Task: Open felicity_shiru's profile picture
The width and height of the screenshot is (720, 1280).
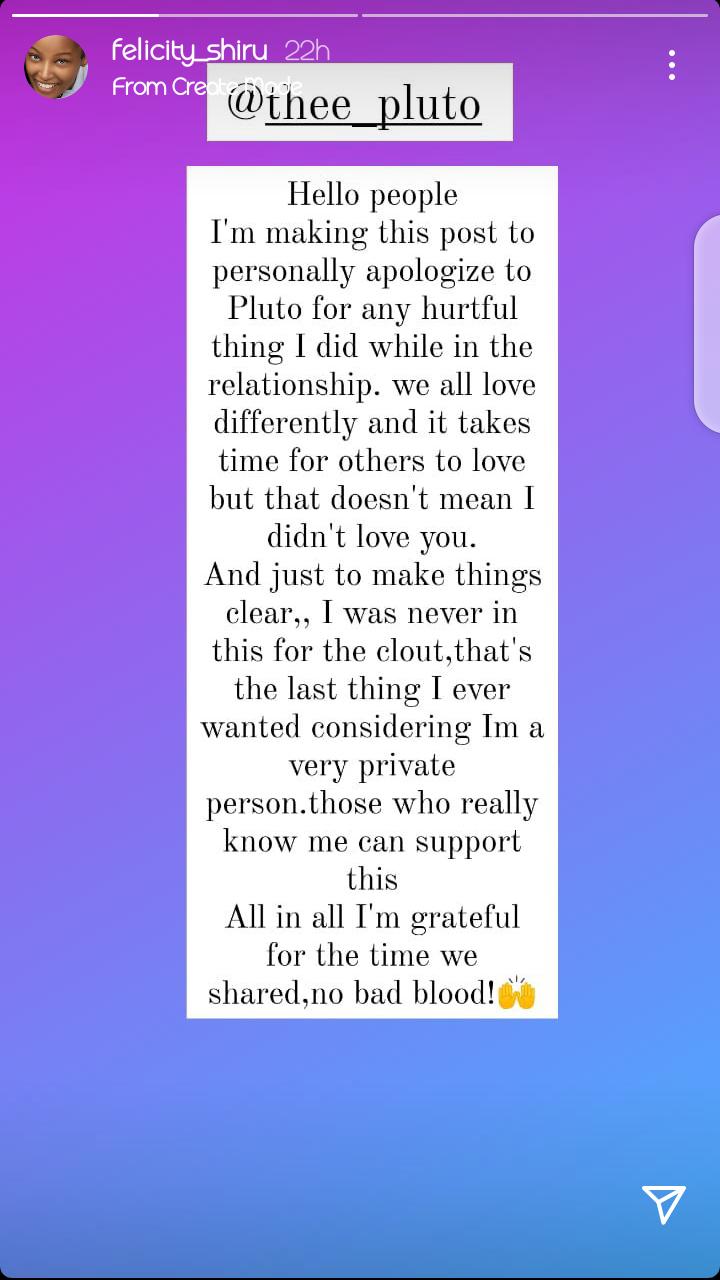Action: click(56, 67)
